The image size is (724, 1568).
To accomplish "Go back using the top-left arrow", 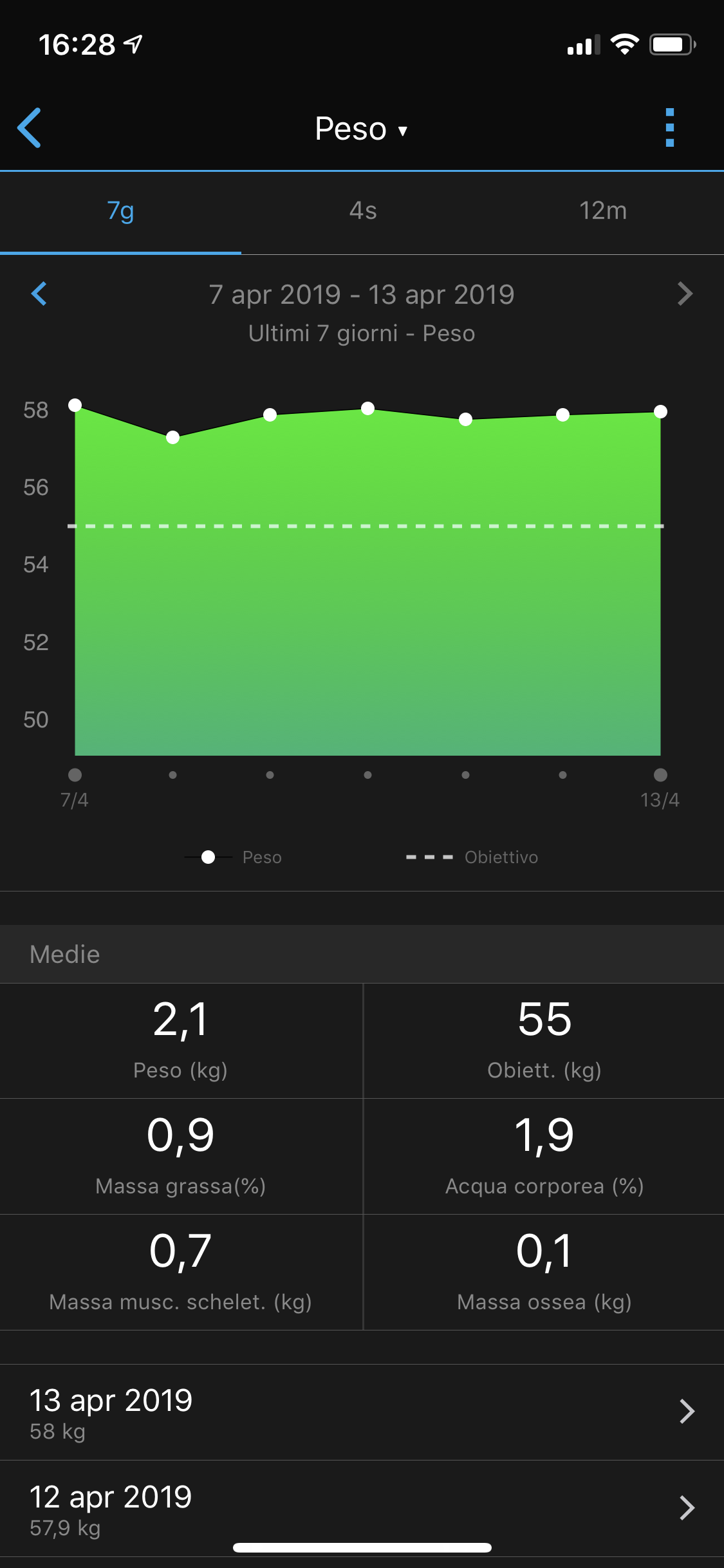I will [x=30, y=128].
